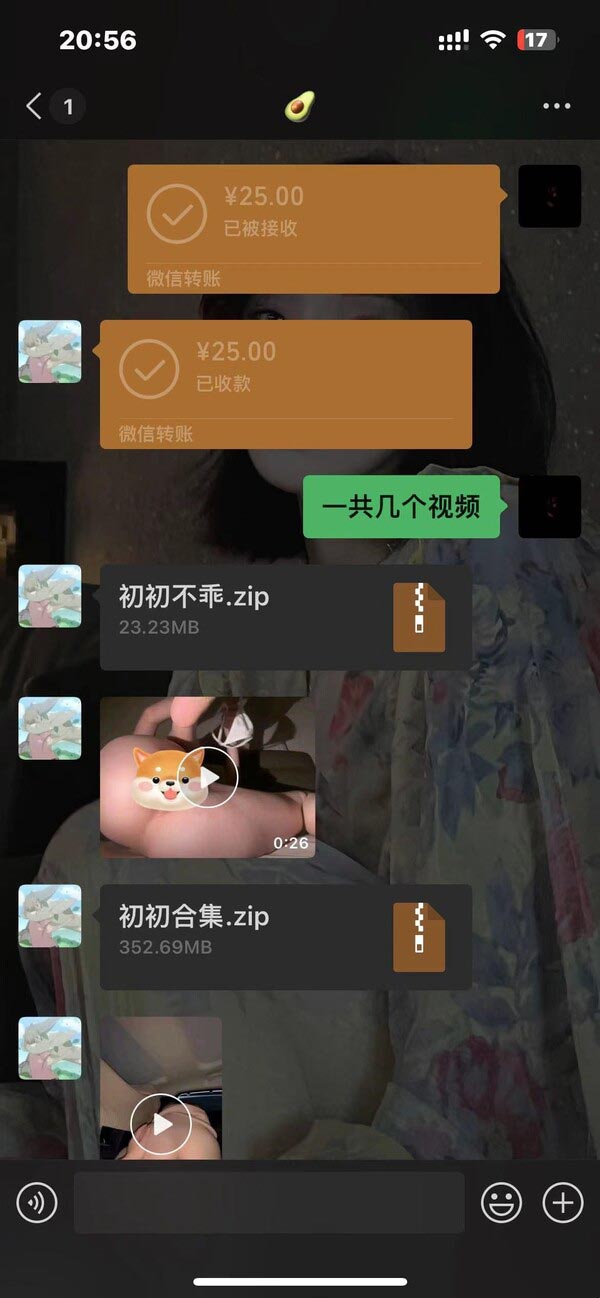View contact profile from avatar beside 初初不乖.zip
Image resolution: width=600 pixels, height=1298 pixels.
[x=50, y=596]
